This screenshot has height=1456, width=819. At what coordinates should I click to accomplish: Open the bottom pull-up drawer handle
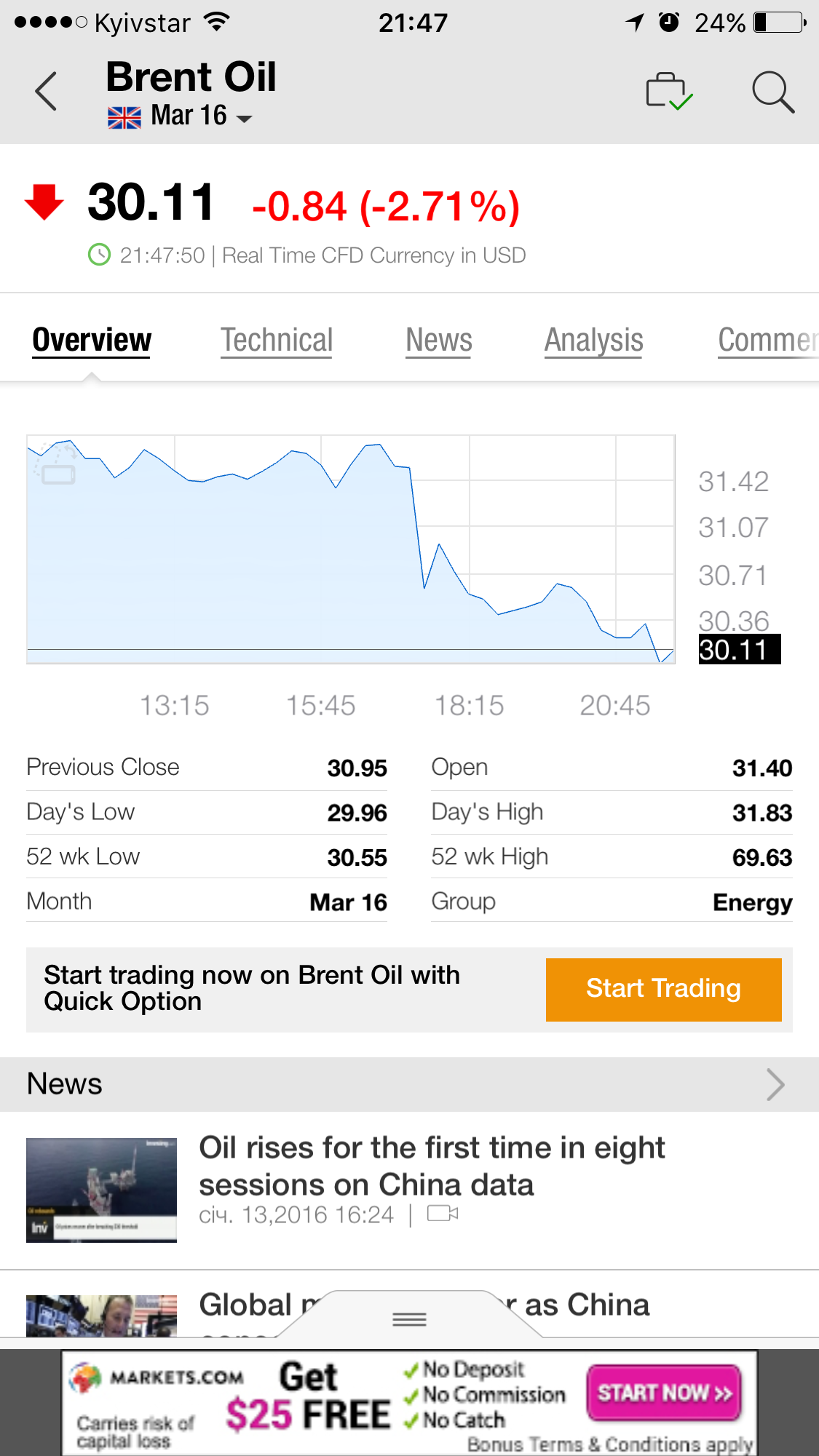(x=409, y=1318)
